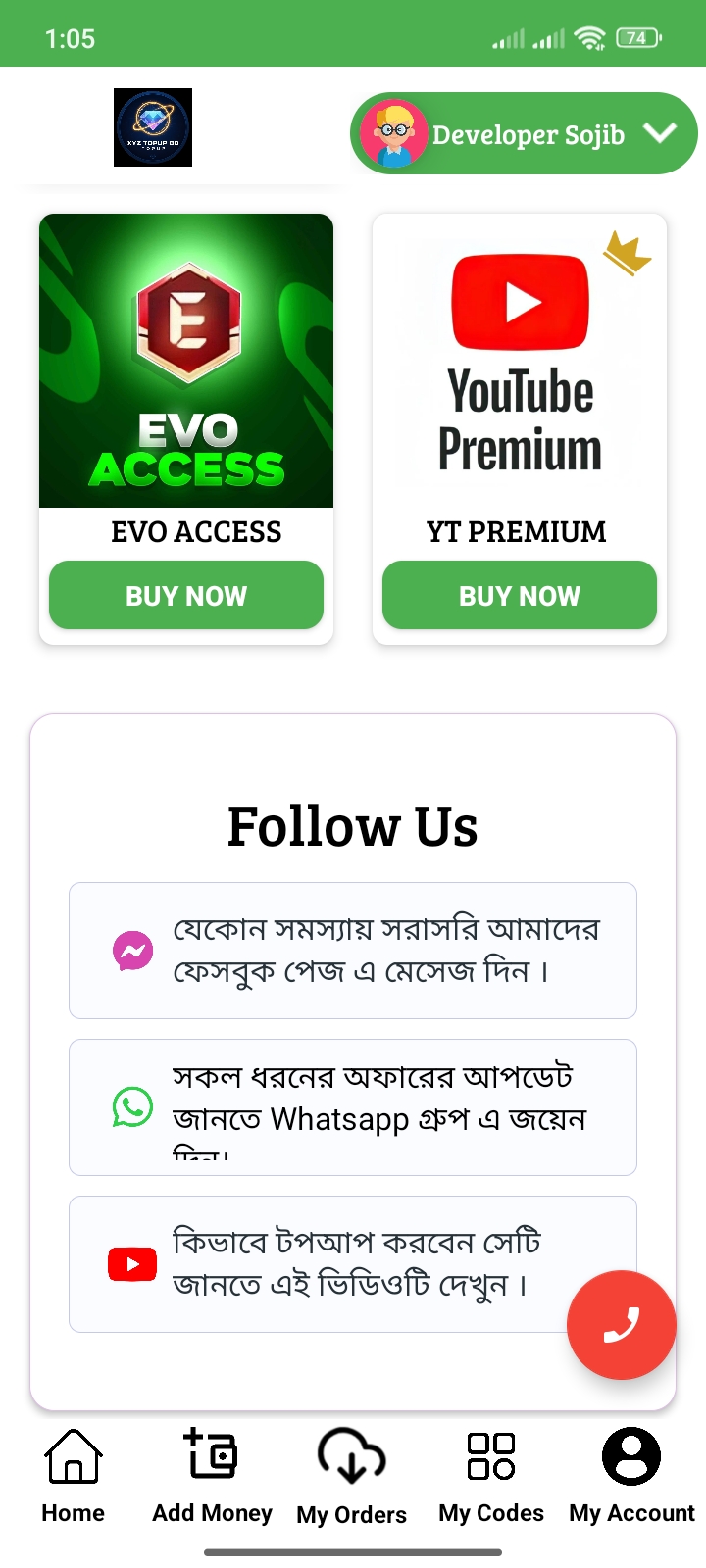706x1568 pixels.
Task: Join the Whatsapp group row
Action: tap(353, 1106)
